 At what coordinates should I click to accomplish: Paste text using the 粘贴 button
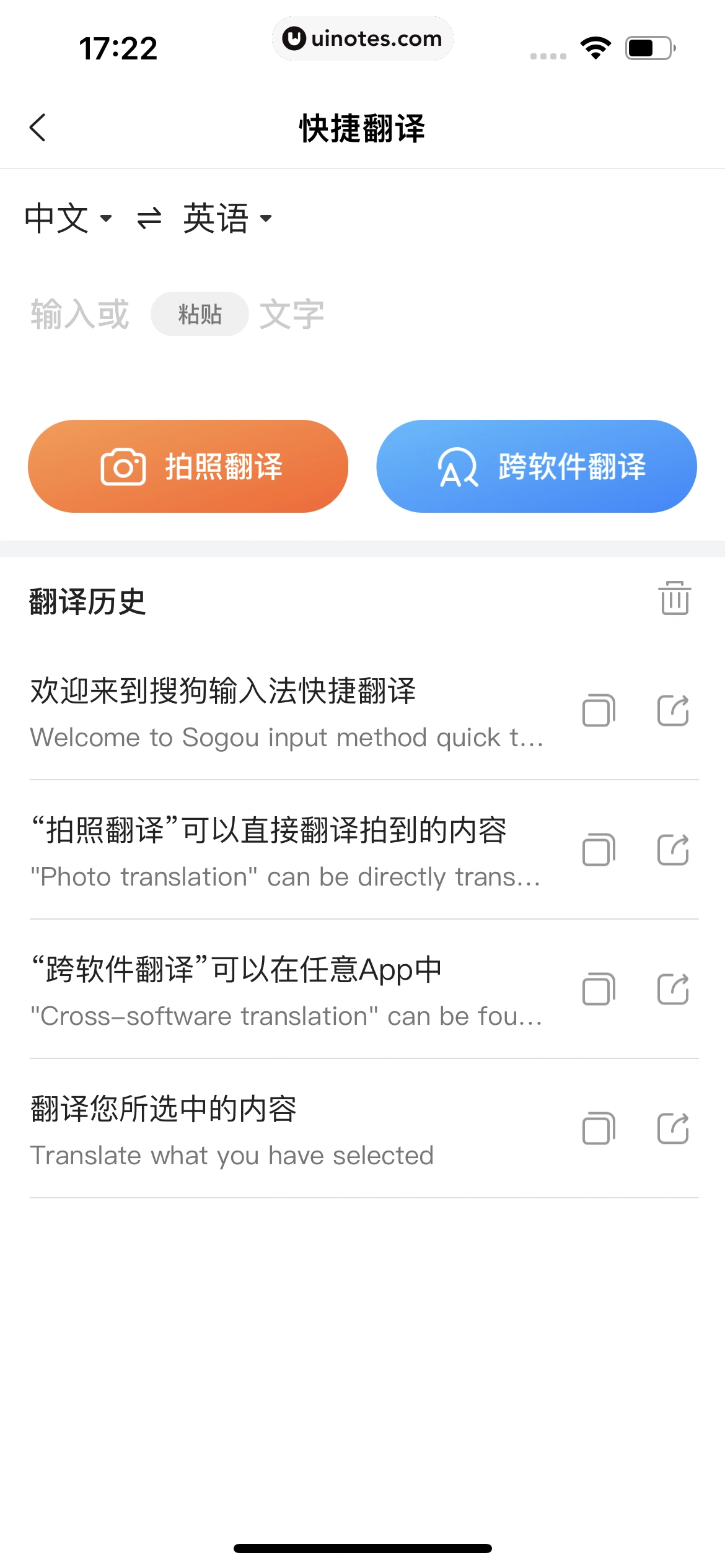pyautogui.click(x=198, y=314)
